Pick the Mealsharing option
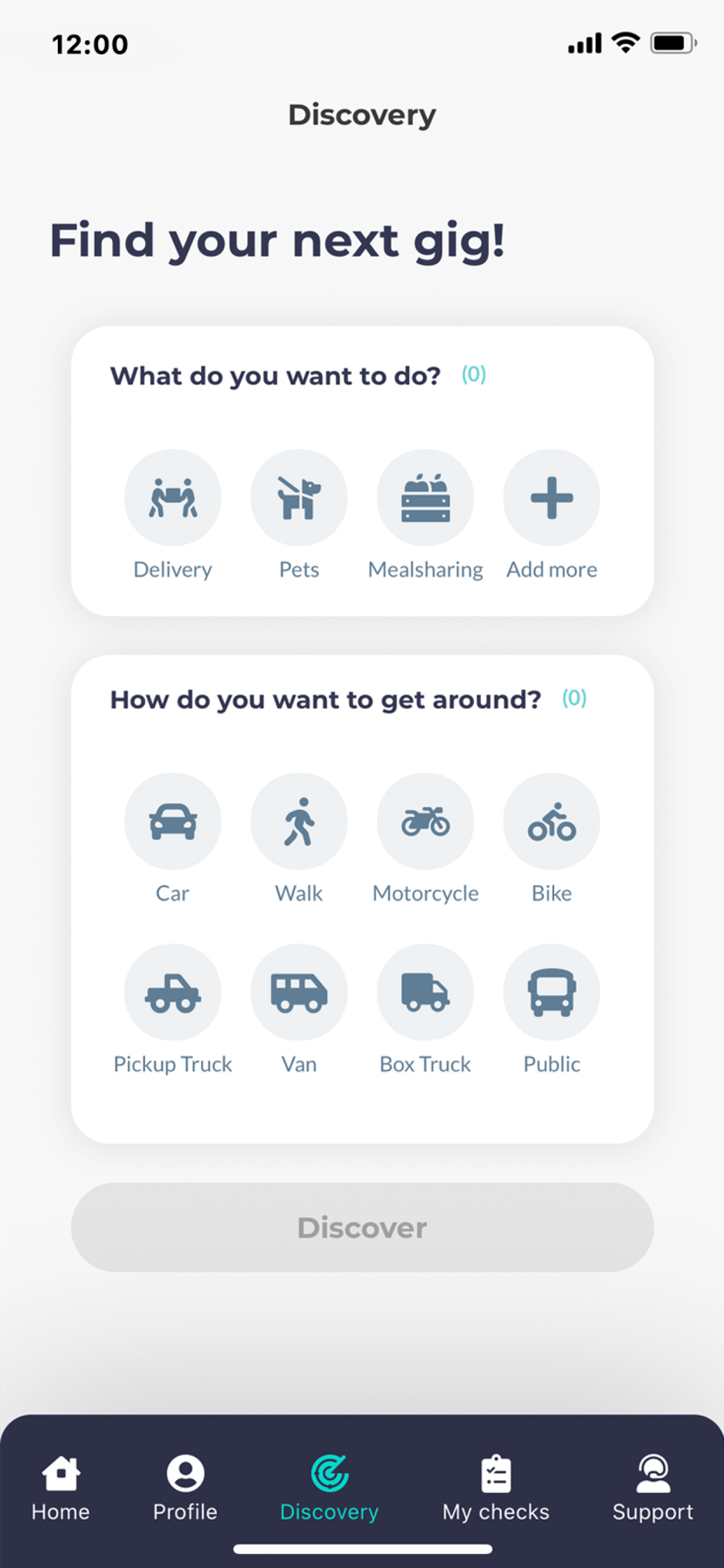Viewport: 724px width, 1568px height. pos(425,499)
